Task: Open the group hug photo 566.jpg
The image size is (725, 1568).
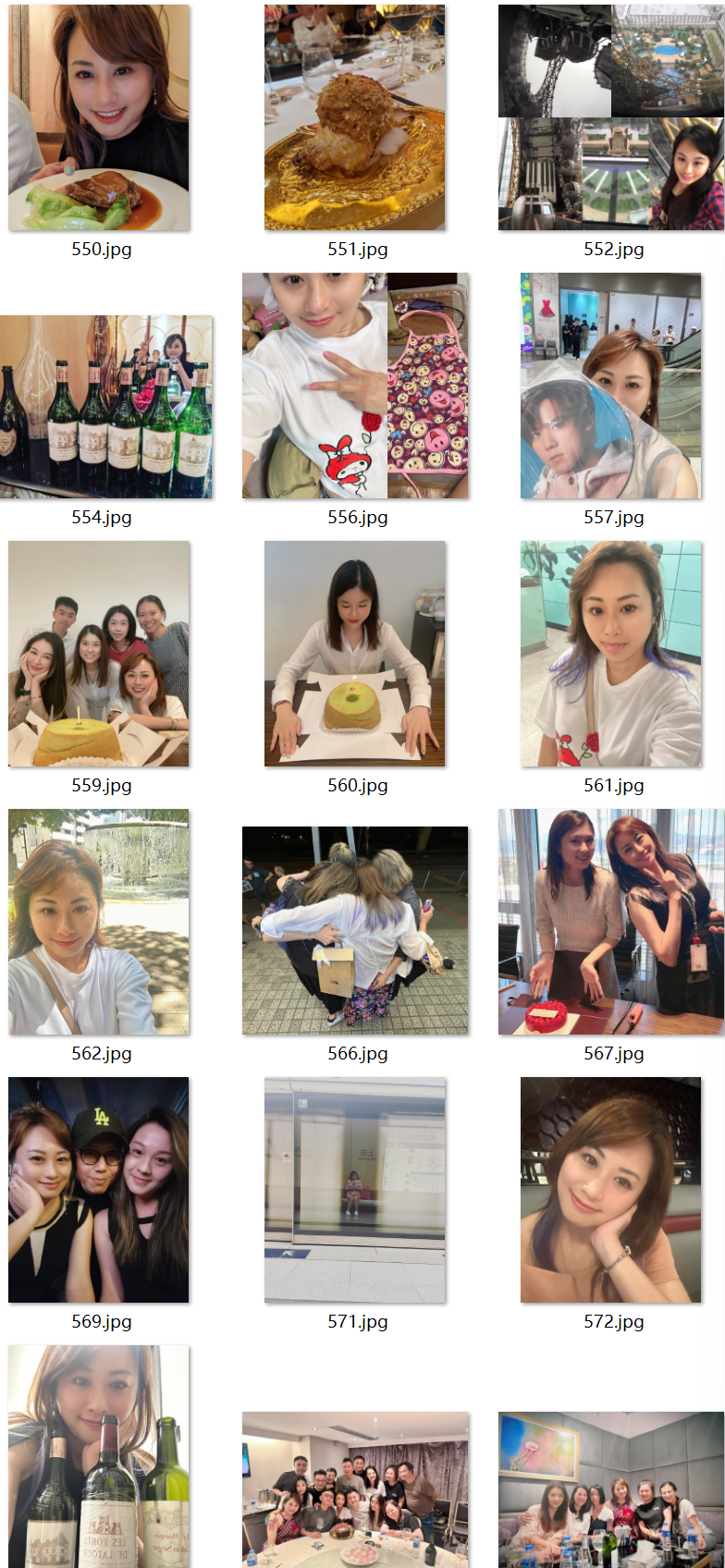Action: [x=355, y=930]
